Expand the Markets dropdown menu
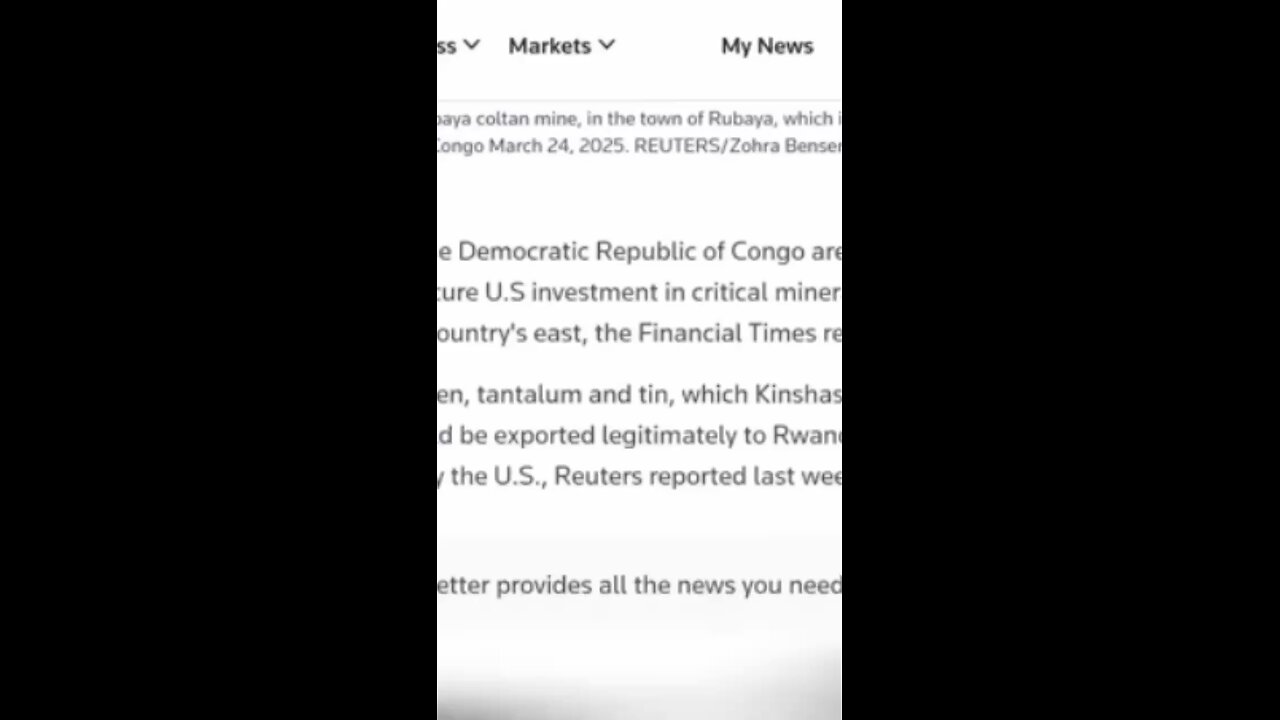This screenshot has height=720, width=1280. (x=561, y=46)
